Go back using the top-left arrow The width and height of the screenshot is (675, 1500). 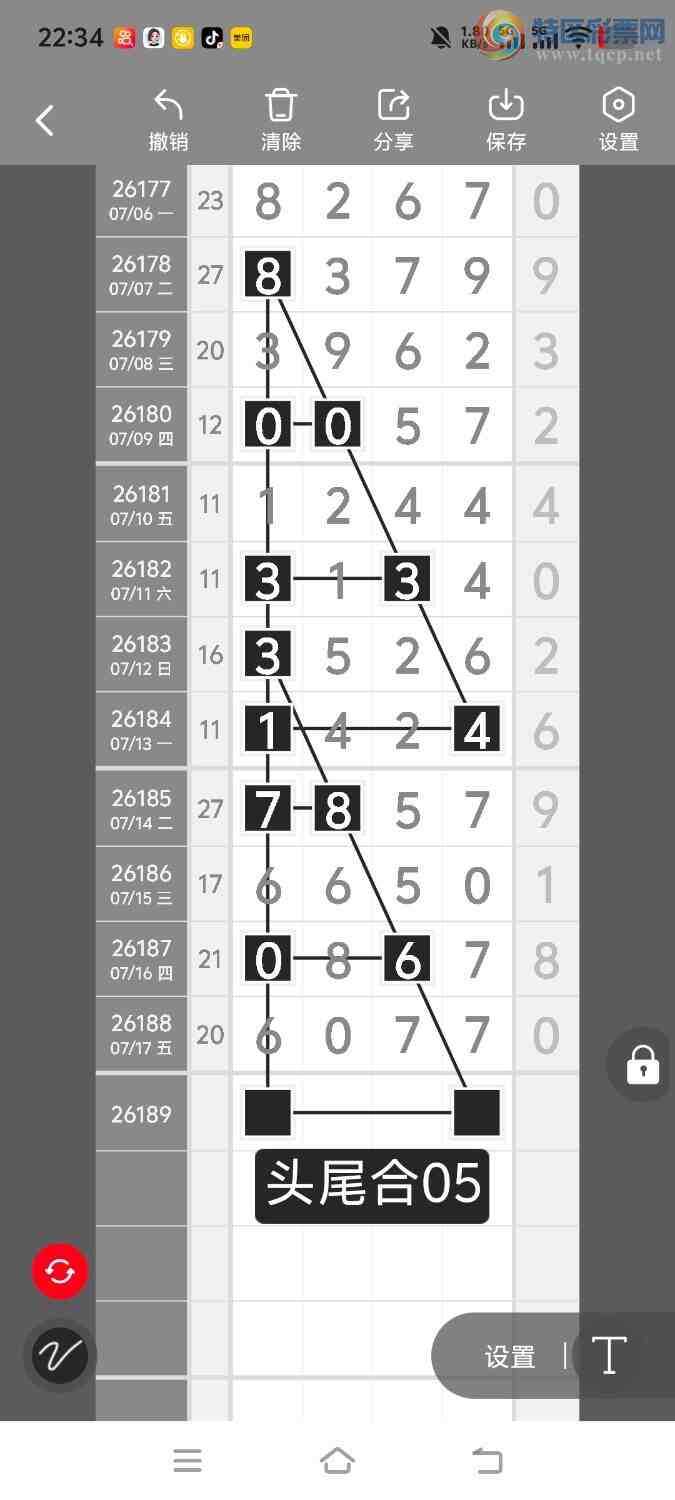click(44, 121)
